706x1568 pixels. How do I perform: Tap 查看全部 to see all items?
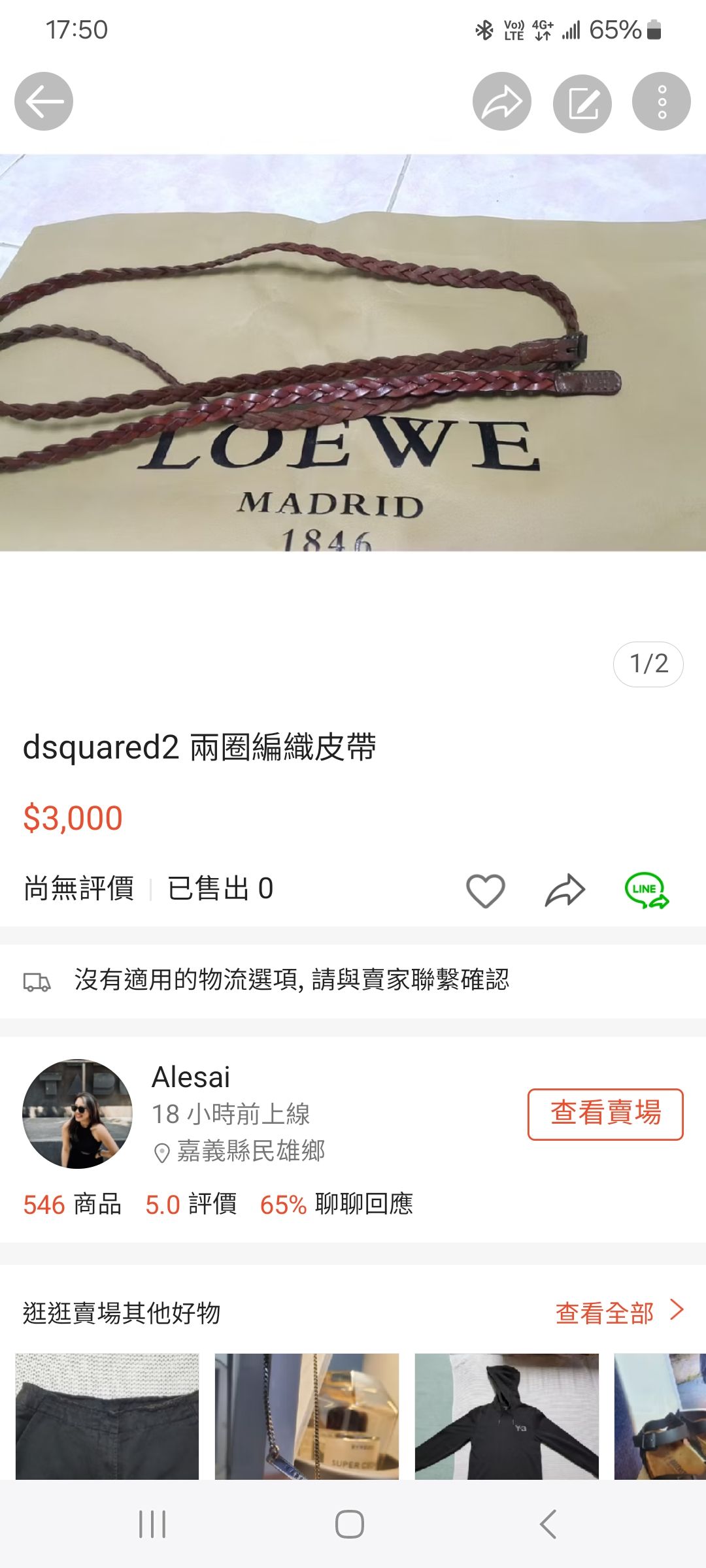tap(618, 1312)
